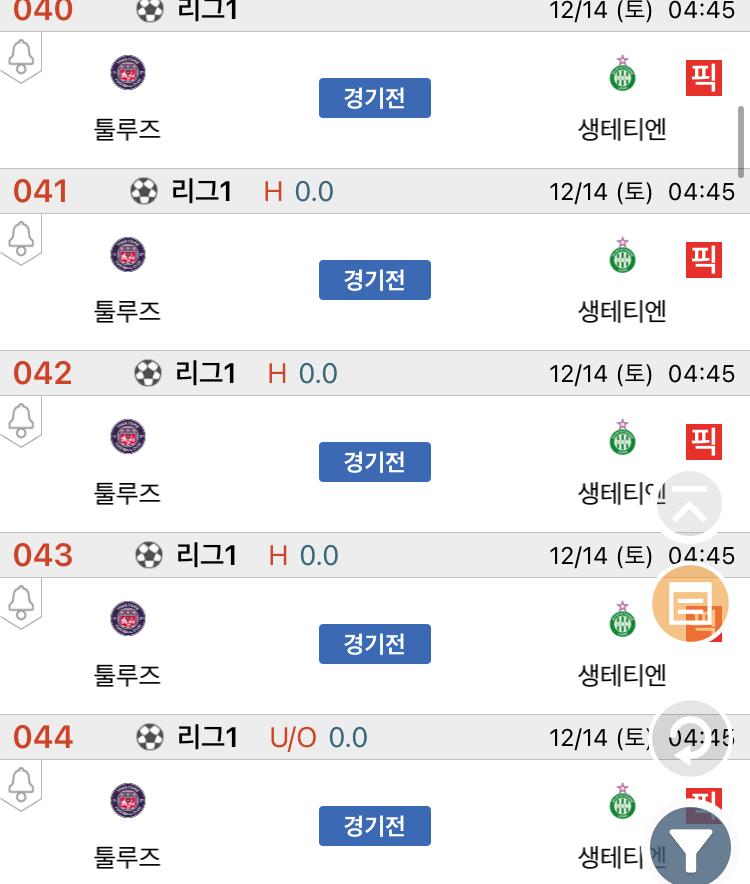Open the red 픽 badge for match 041
Screen dimensions: 750x884
click(x=704, y=260)
